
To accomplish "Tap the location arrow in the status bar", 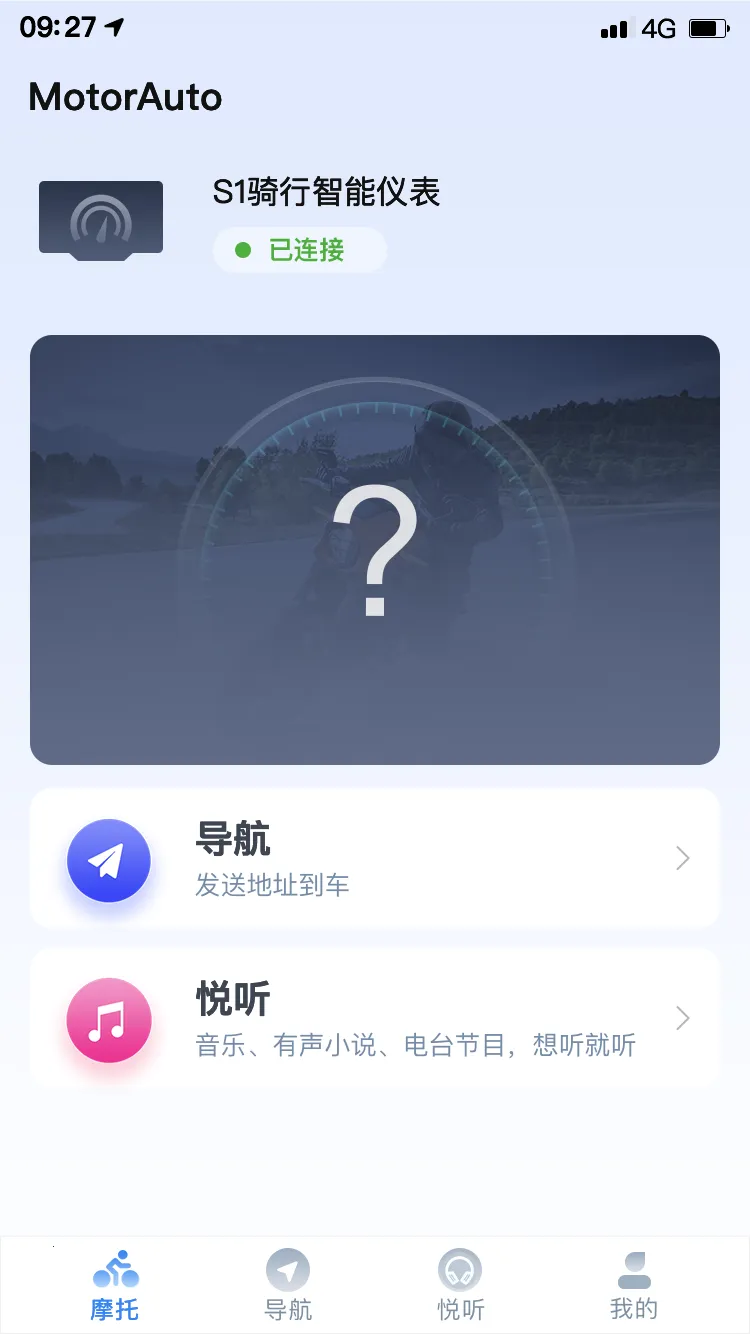I will (113, 27).
